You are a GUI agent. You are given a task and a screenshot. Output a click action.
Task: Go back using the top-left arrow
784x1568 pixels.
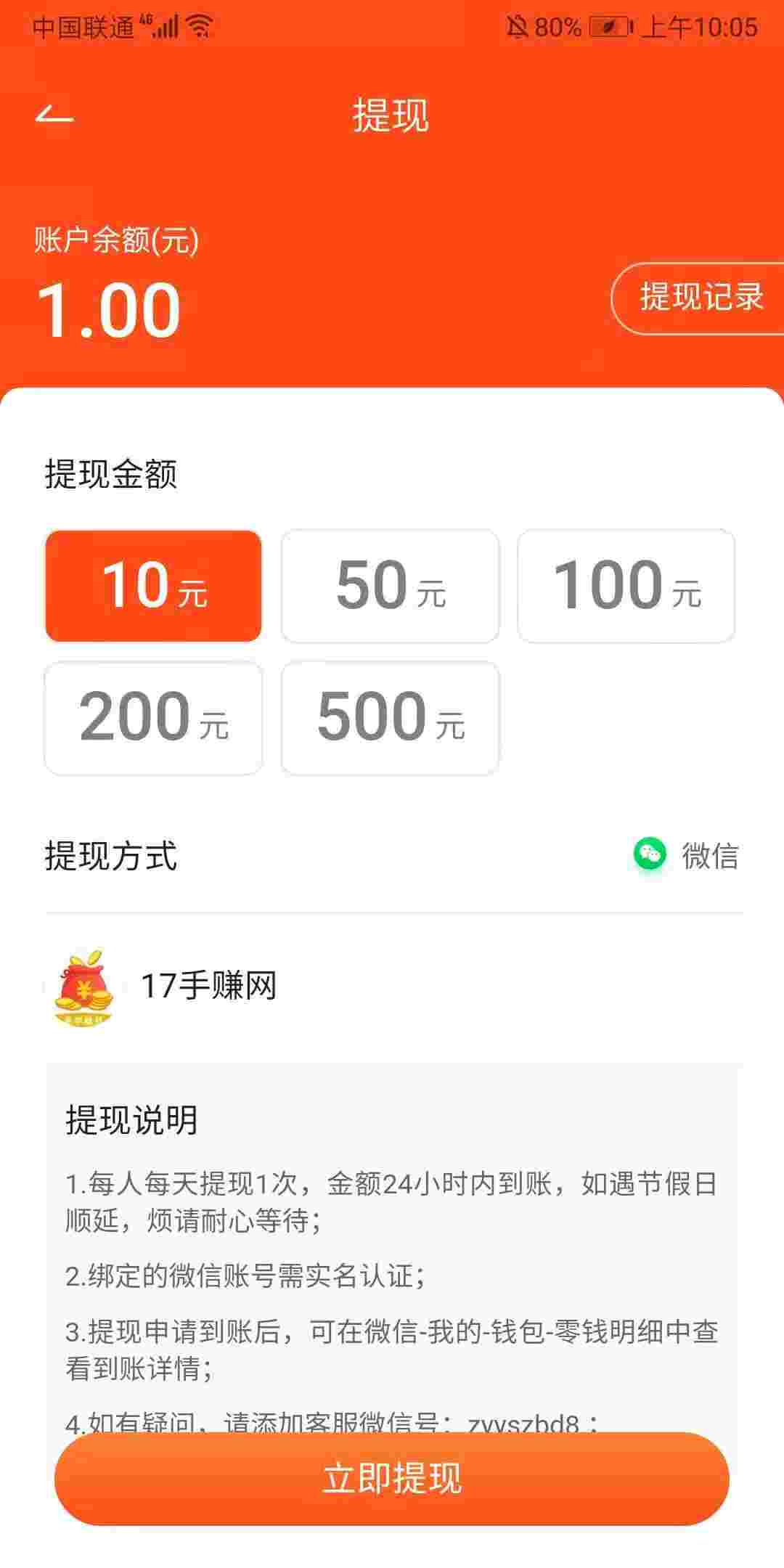click(x=54, y=115)
